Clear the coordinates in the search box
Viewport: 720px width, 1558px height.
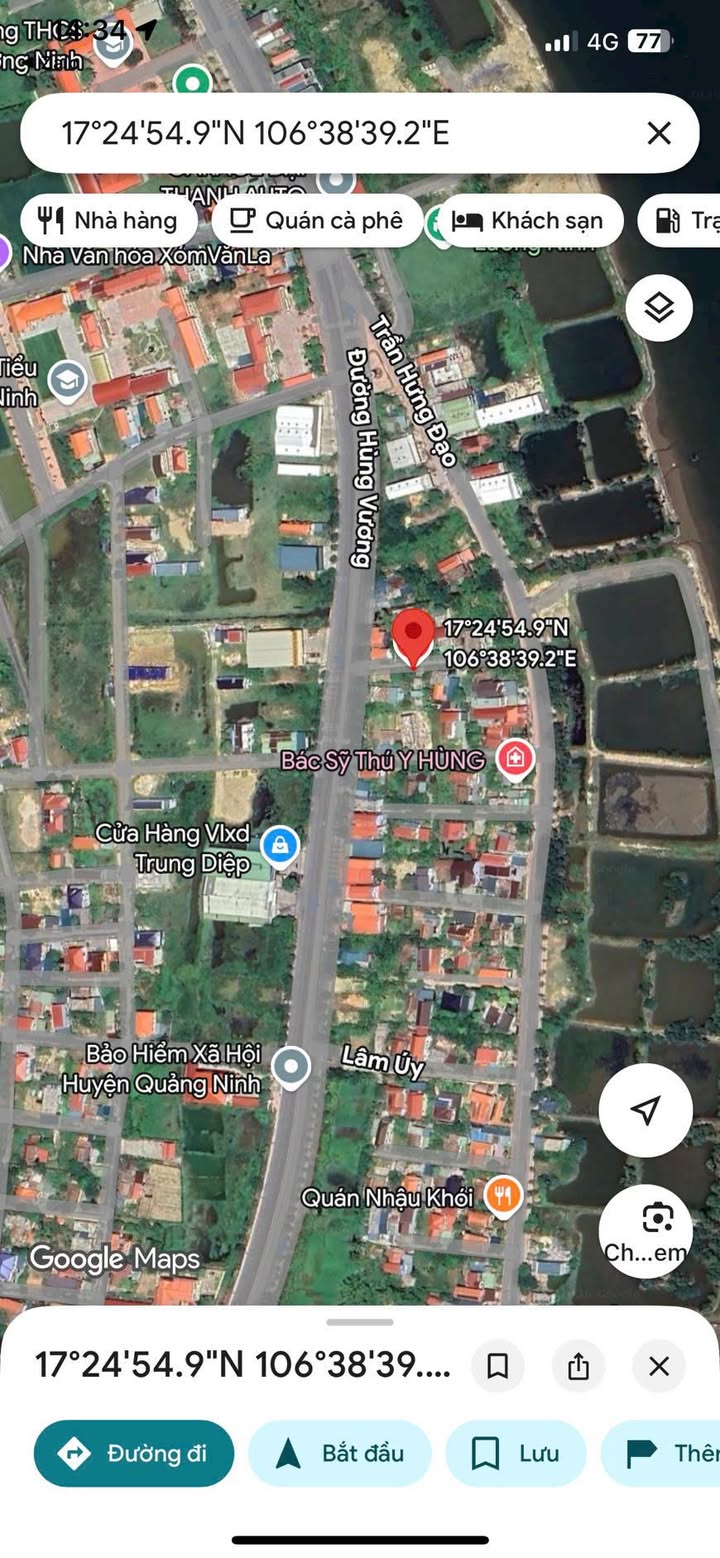(659, 133)
